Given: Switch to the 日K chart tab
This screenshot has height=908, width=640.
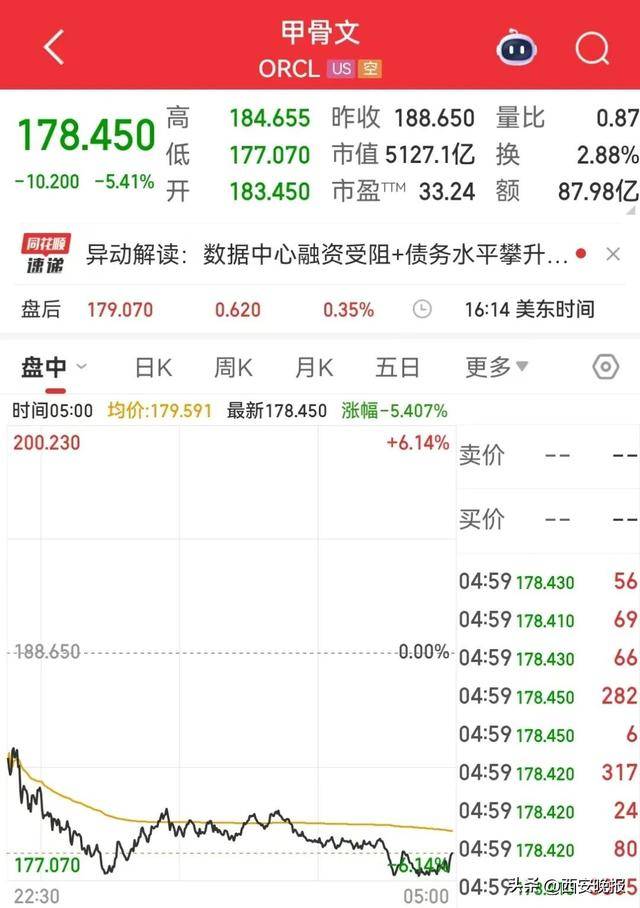Looking at the screenshot, I should pyautogui.click(x=153, y=367).
